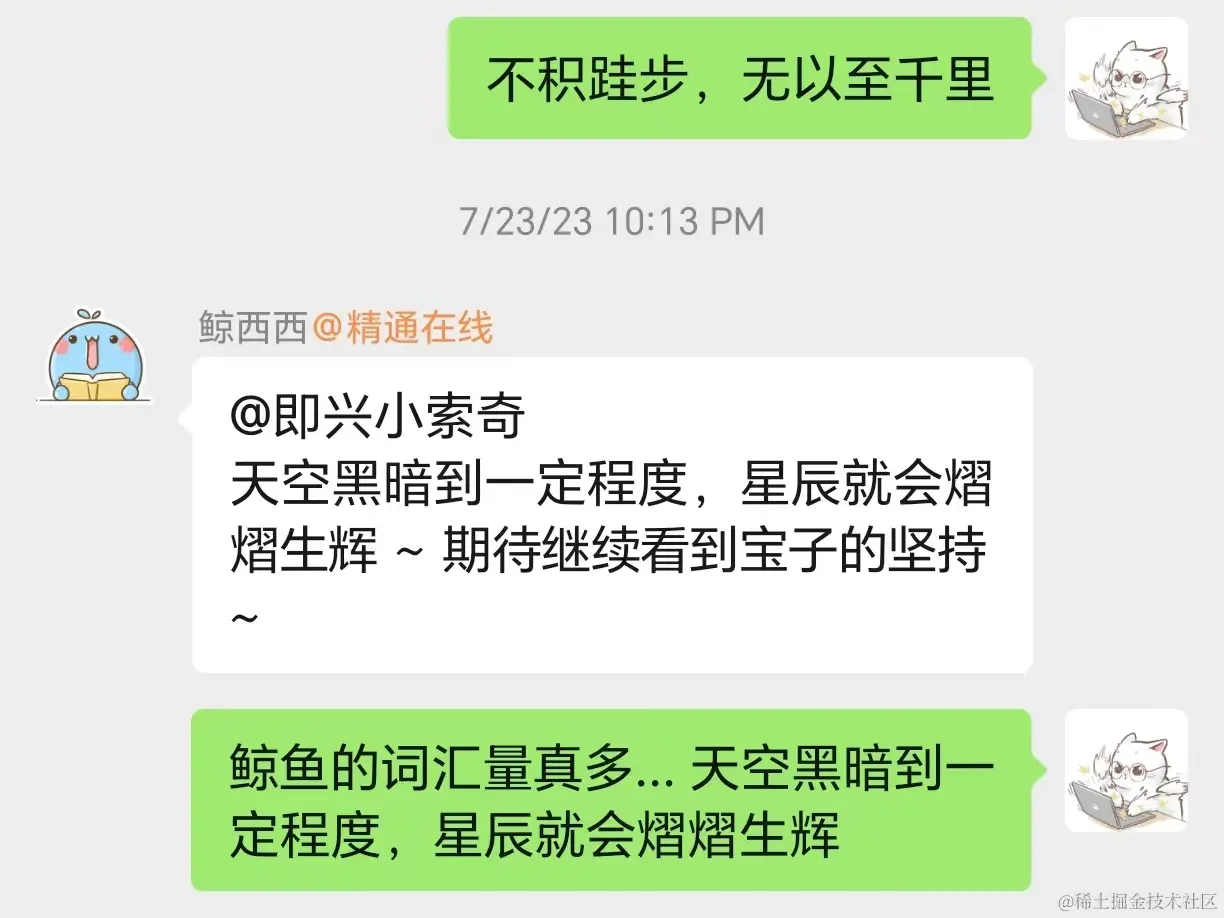1224x918 pixels.
Task: Tap the cat avatar beside 不积跬步 message
Action: click(x=1126, y=78)
